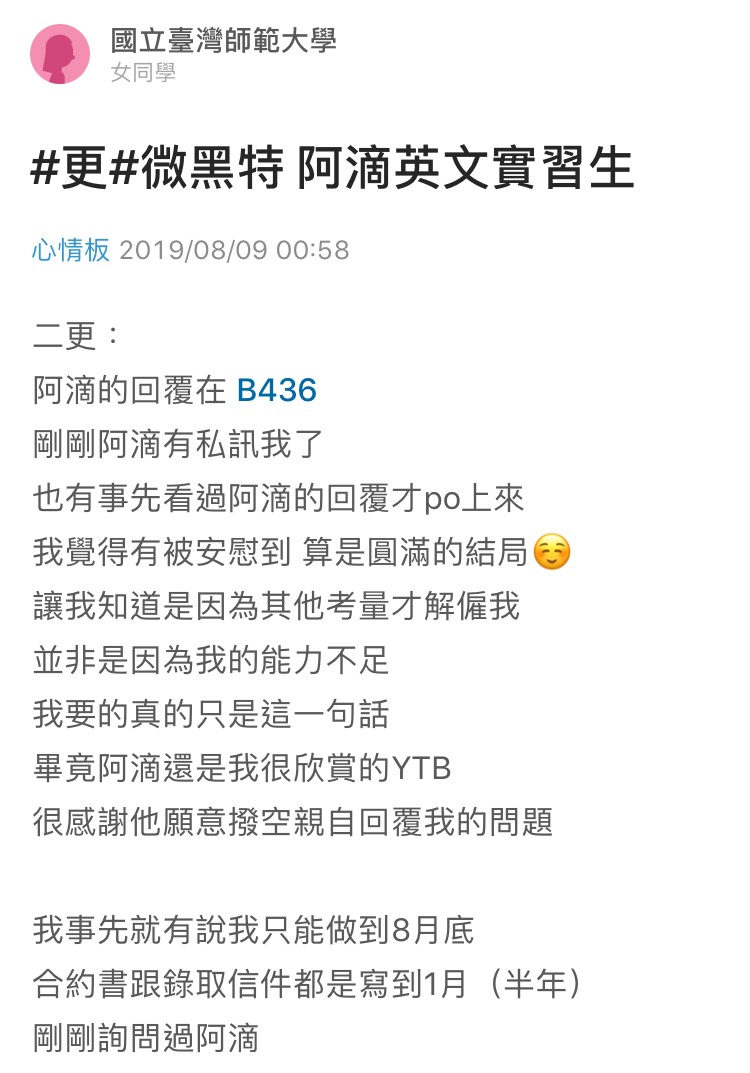Viewport: 750px width, 1073px height.
Task: Open the poster's avatar for 國立臺灣師範大學
Action: [60, 54]
